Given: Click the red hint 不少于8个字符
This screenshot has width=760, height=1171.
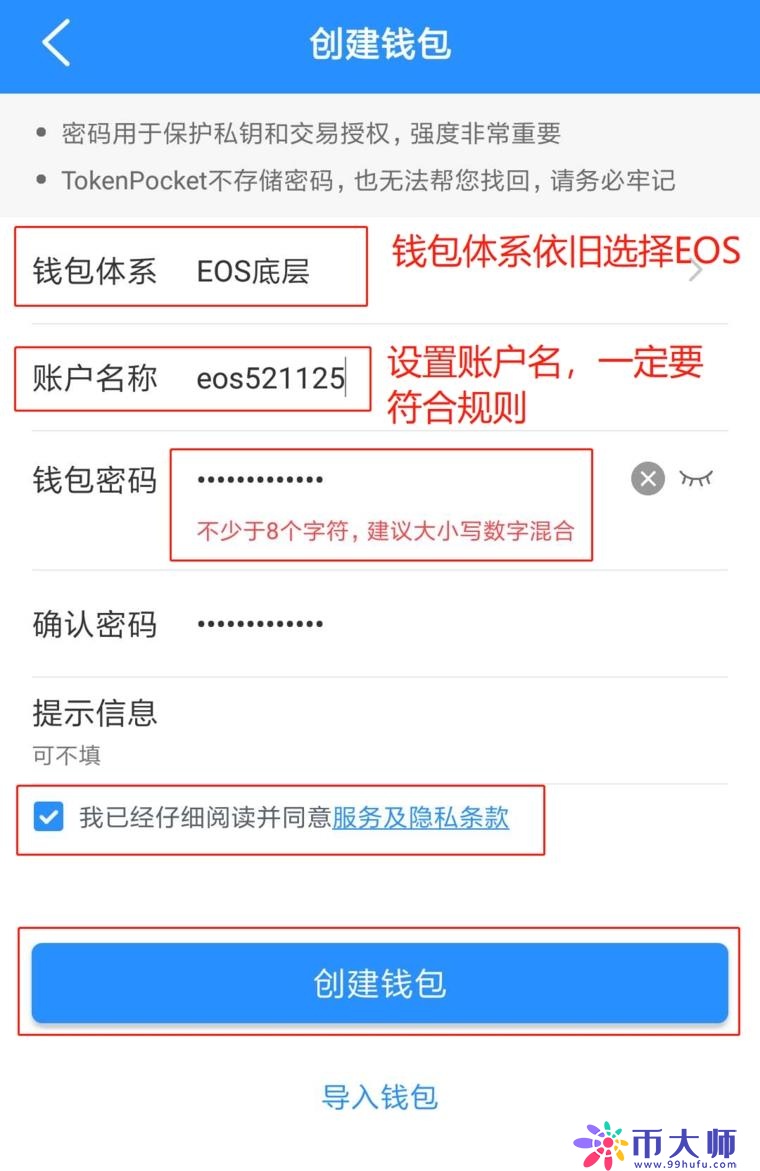Looking at the screenshot, I should 383,531.
